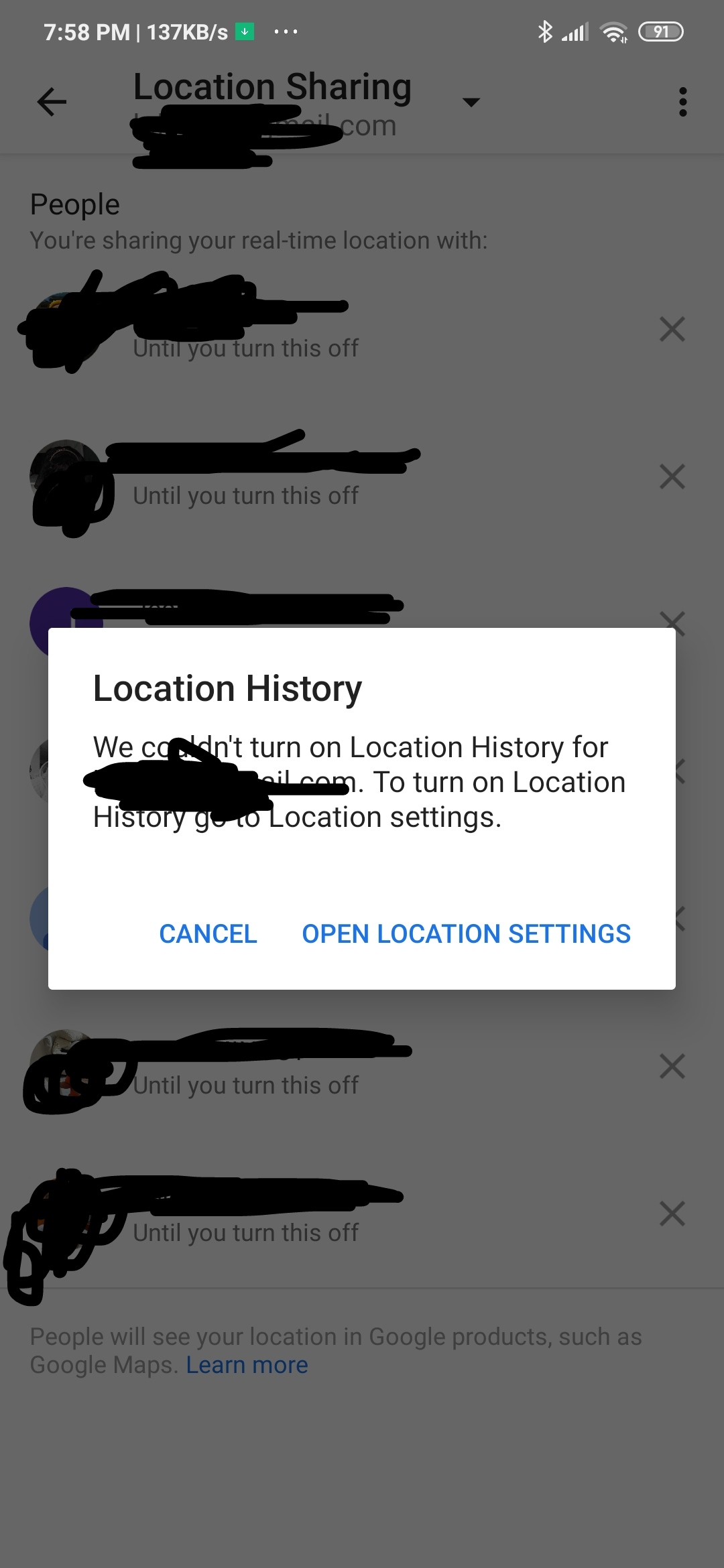Dismiss the dialog with CANCEL

208,933
